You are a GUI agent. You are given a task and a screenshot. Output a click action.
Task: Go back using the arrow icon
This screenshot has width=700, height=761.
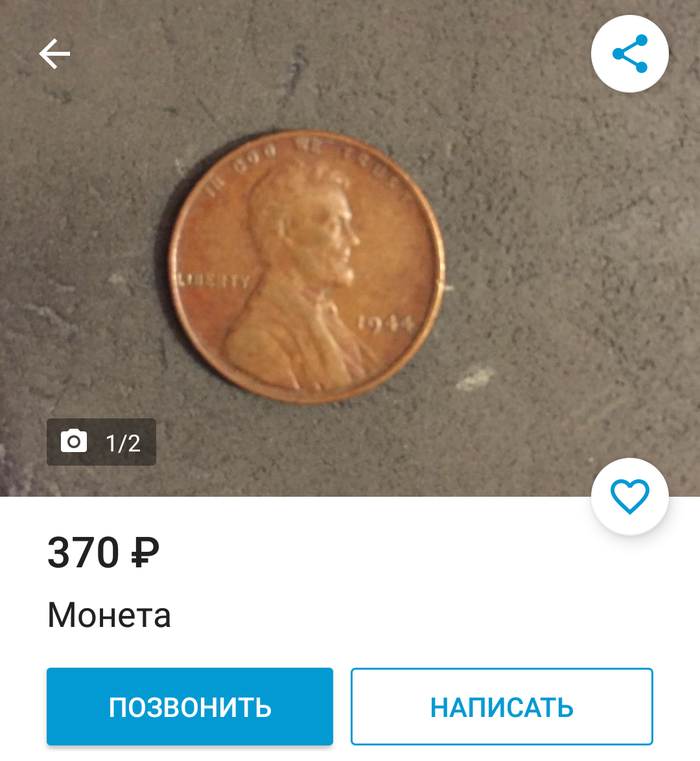point(55,54)
